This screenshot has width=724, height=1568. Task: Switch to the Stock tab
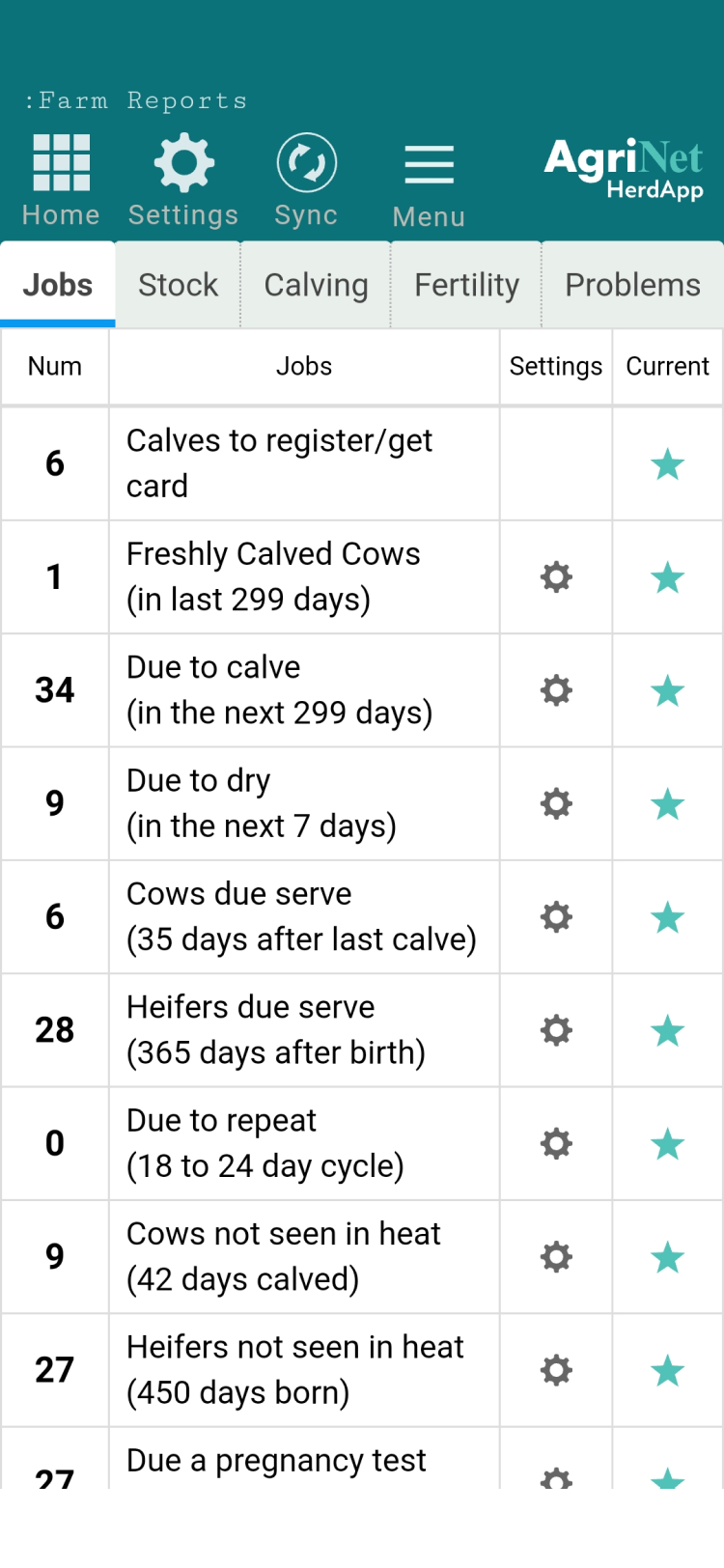(179, 286)
